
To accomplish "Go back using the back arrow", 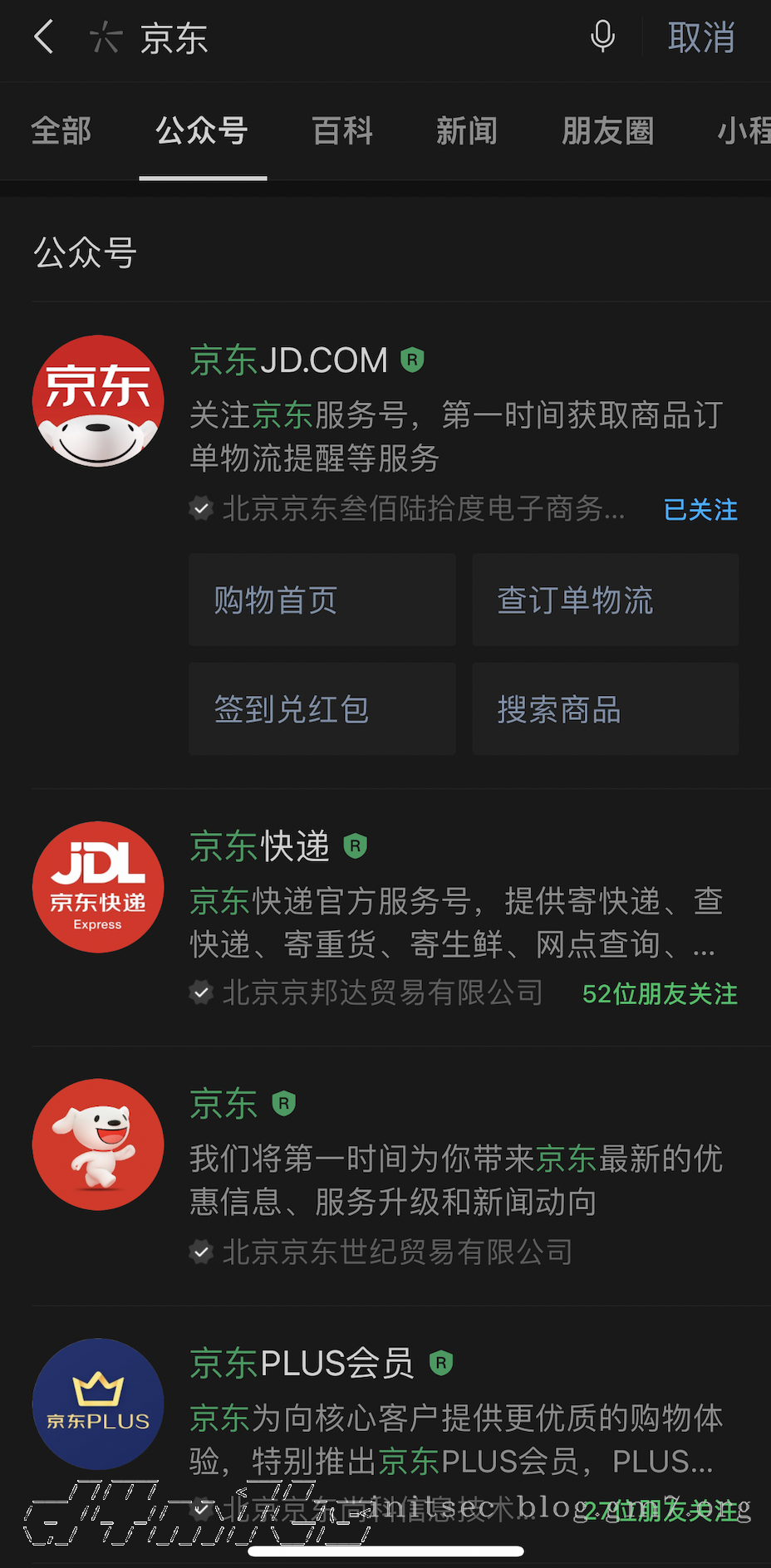I will (x=44, y=38).
